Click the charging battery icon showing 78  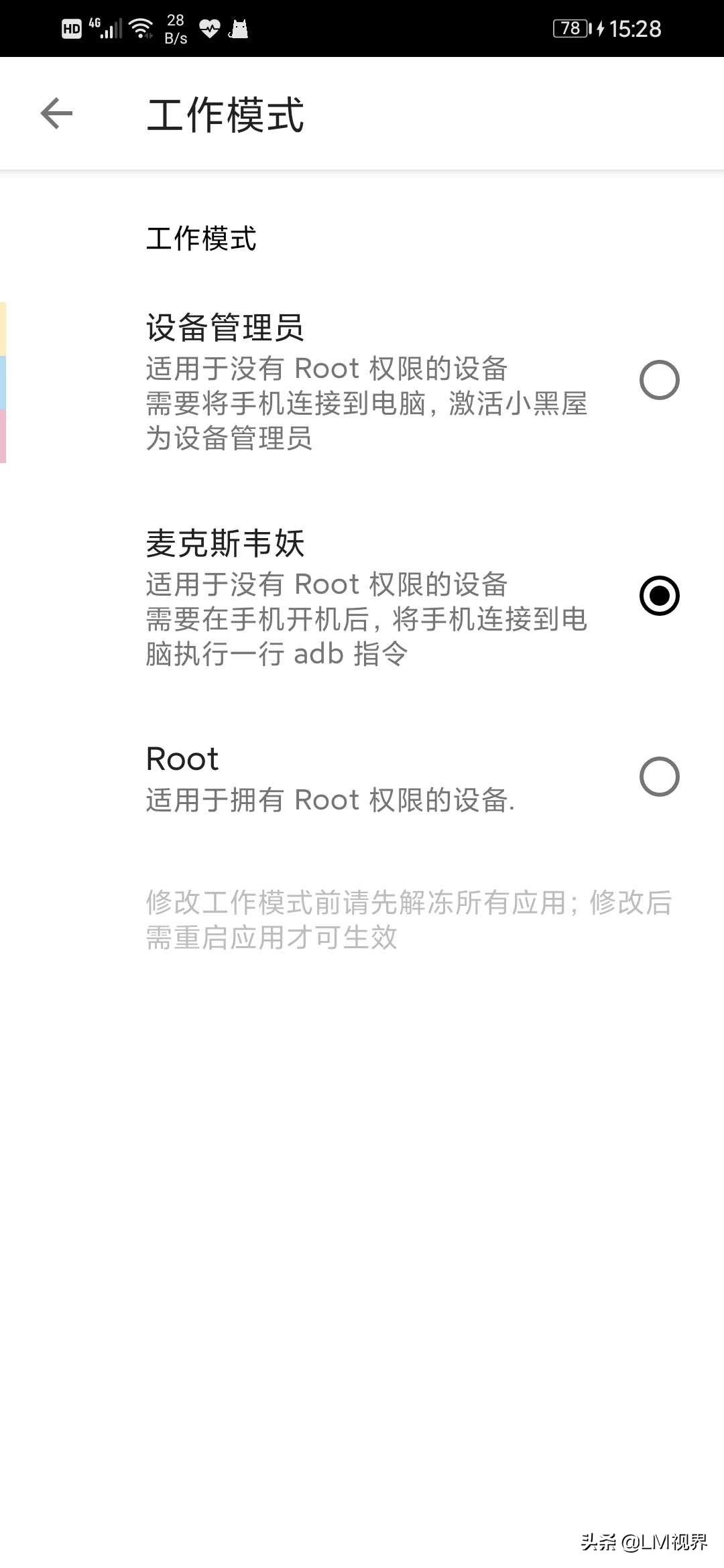click(571, 28)
